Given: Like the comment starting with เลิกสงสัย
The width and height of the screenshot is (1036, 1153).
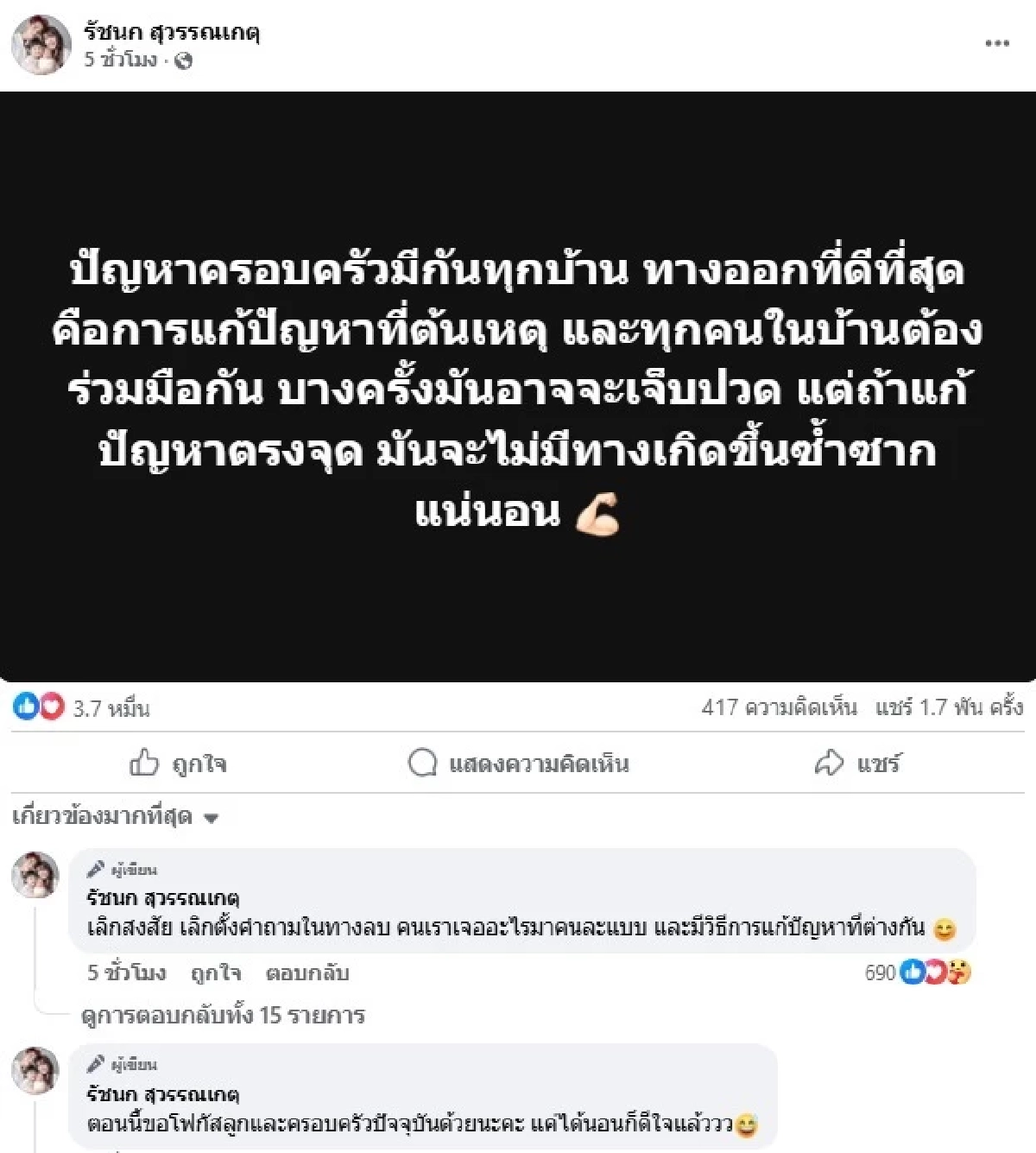Looking at the screenshot, I should point(216,973).
